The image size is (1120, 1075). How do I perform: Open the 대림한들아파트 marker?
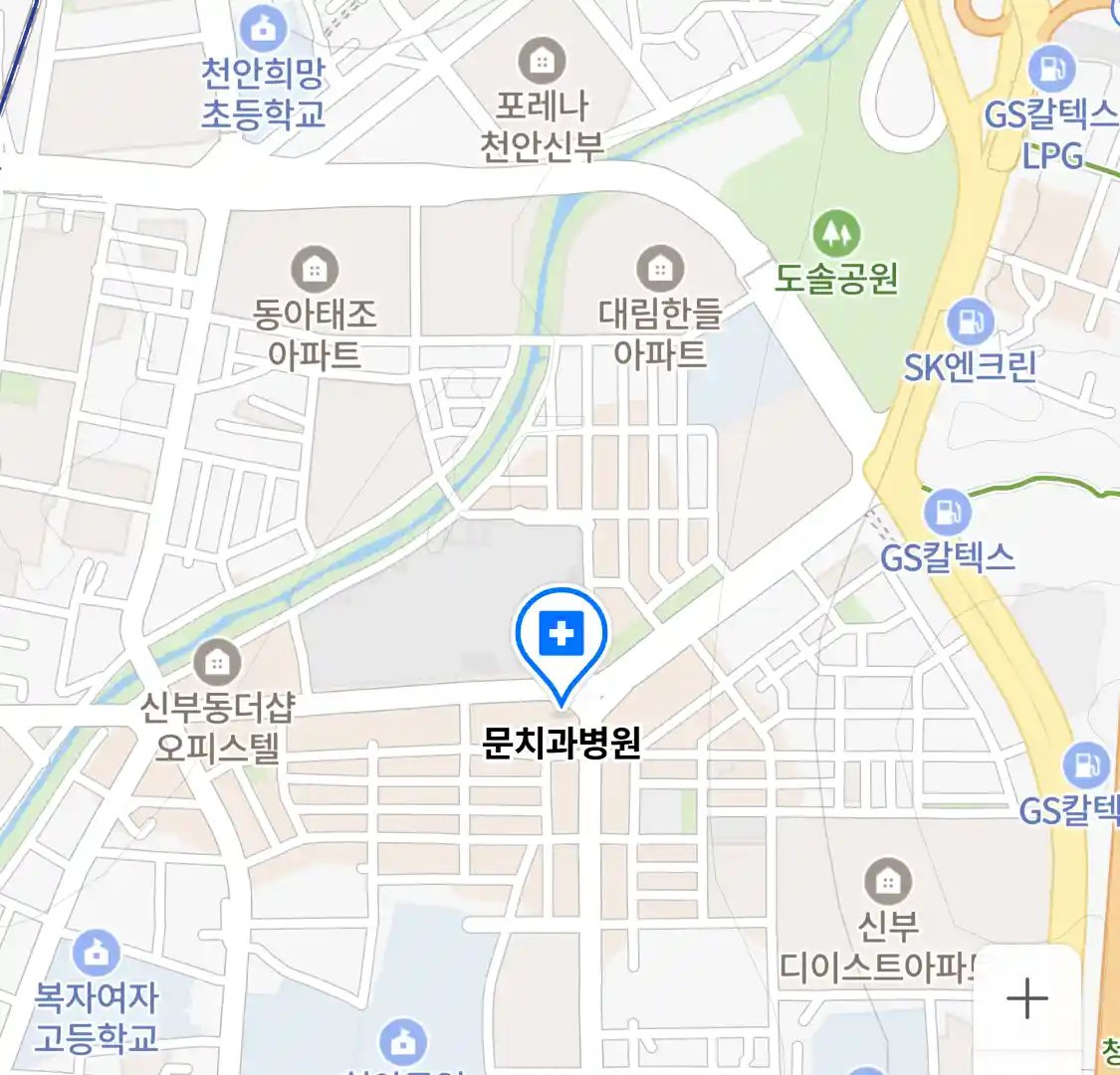659,269
